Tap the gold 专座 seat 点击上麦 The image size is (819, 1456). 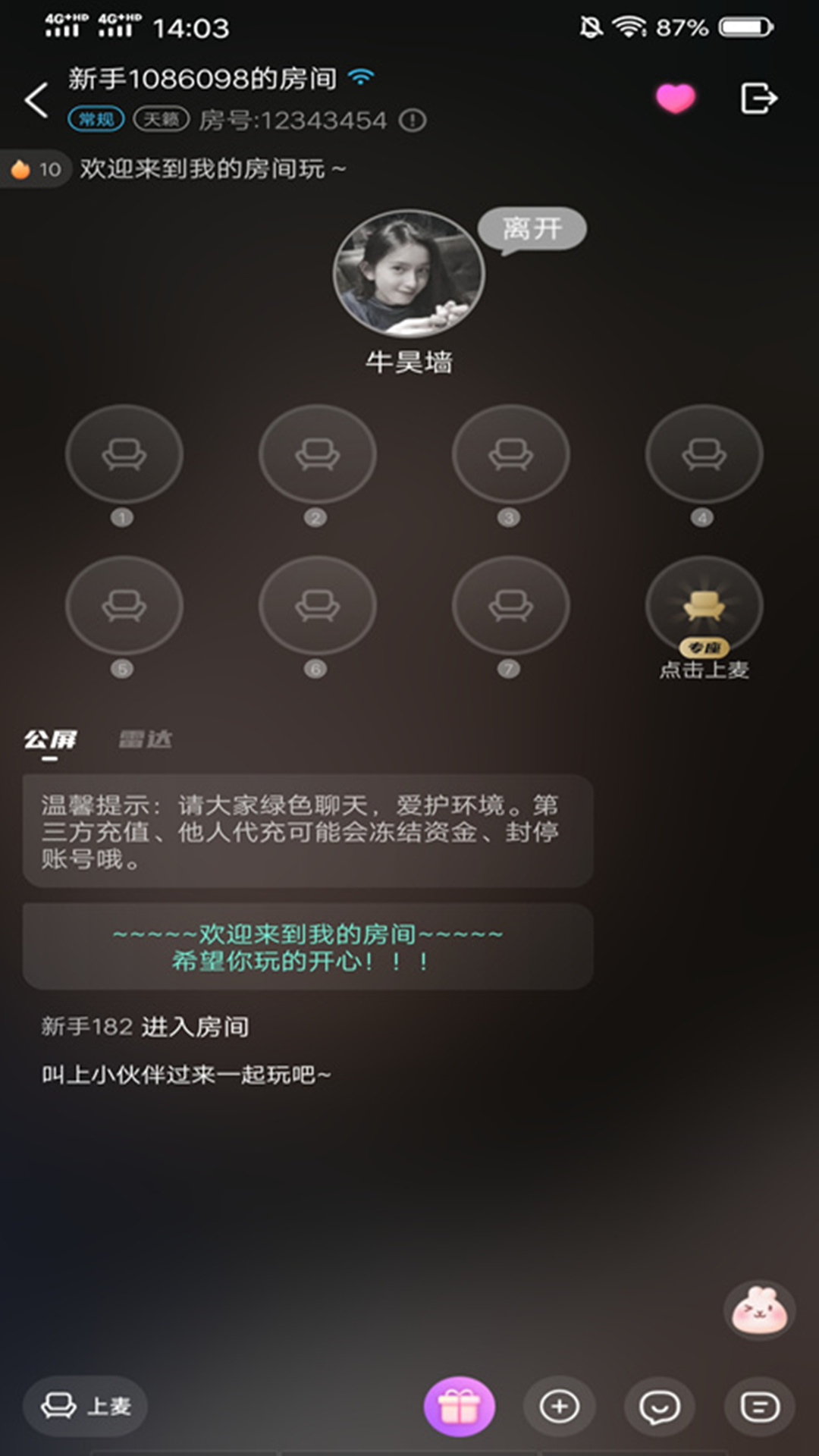pos(704,607)
